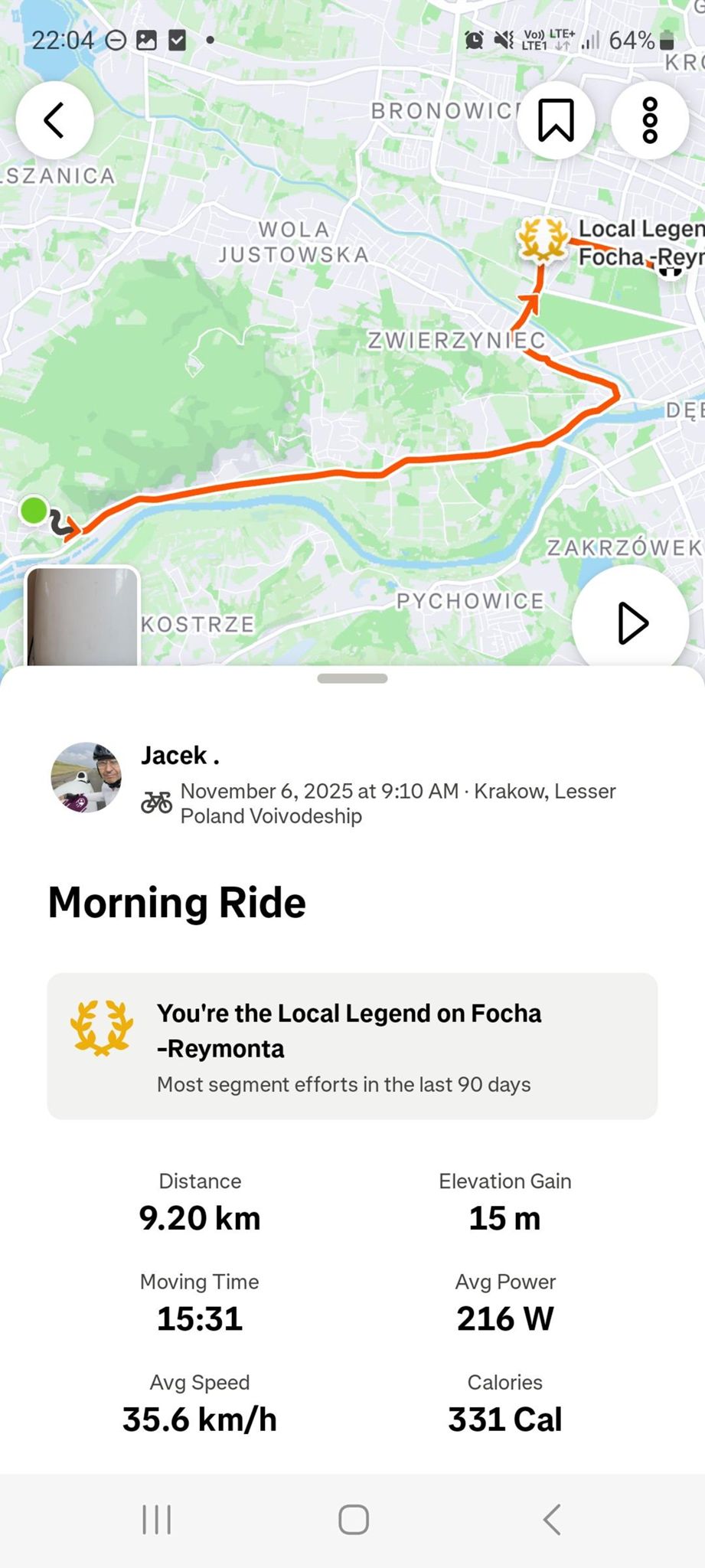
Task: Open the three-dot overflow menu
Action: click(x=650, y=120)
